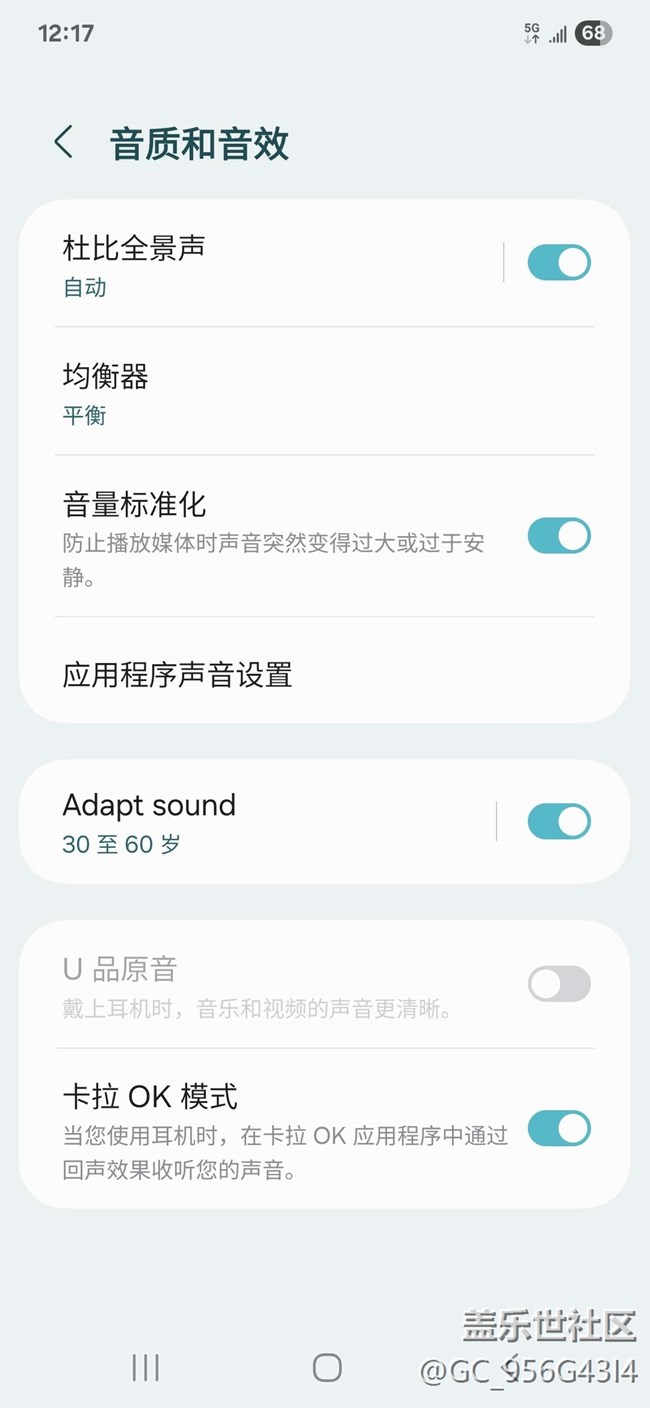Toggle 卡拉 OK 模式 off
The height and width of the screenshot is (1408, 650).
pos(559,1129)
